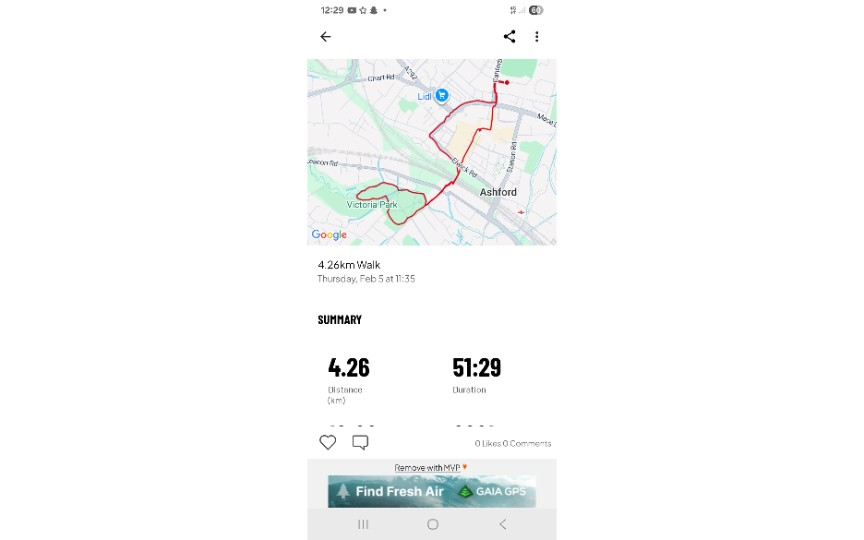The height and width of the screenshot is (540, 864).
Task: Open the route map of the walk
Action: pos(431,151)
